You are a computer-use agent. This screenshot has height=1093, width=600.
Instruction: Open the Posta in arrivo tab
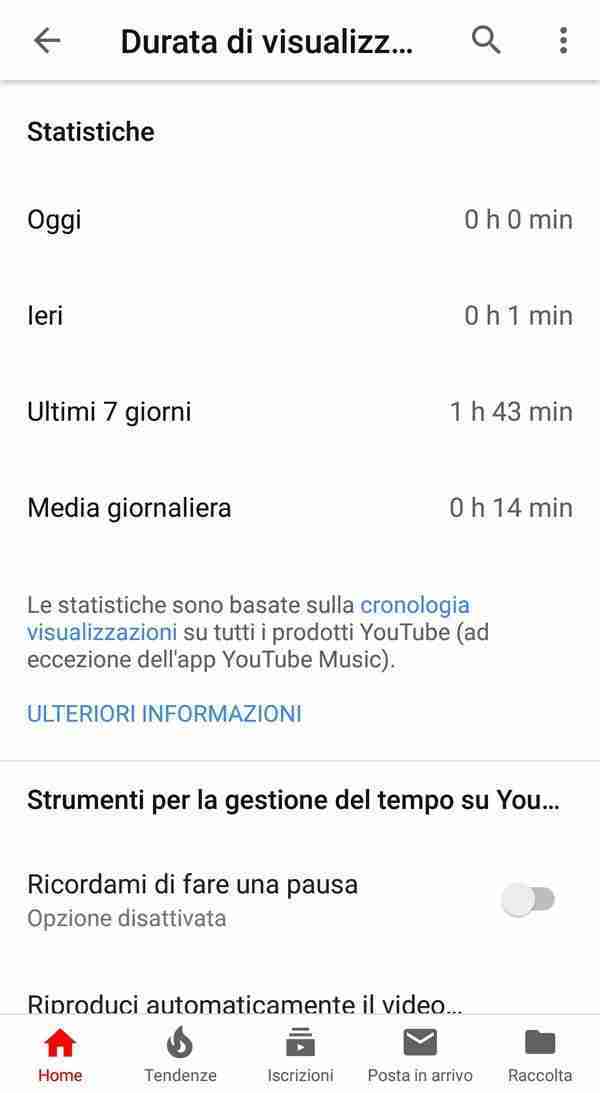tap(420, 1055)
